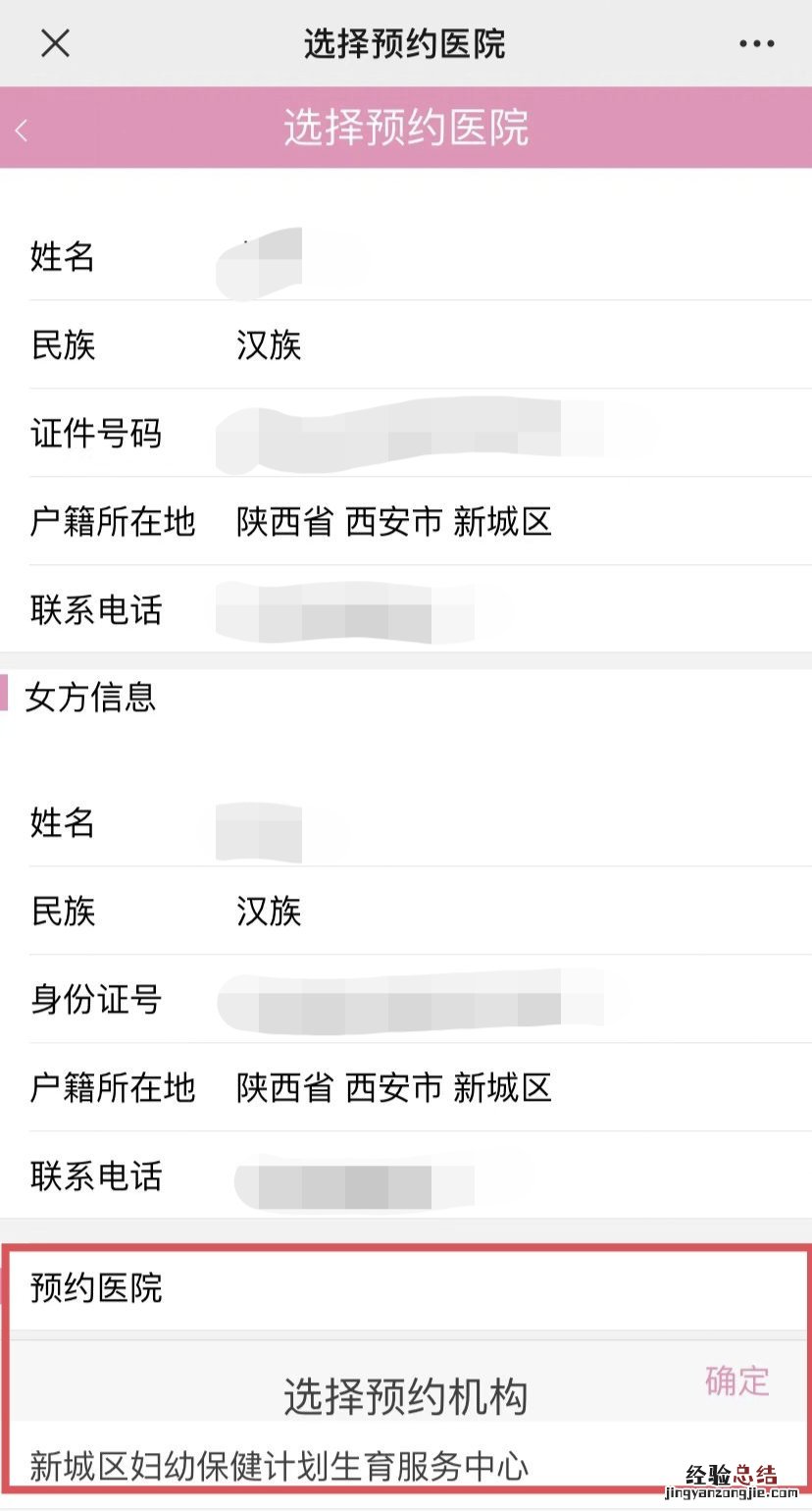This screenshot has height=1511, width=812.
Task: Go back using the pink header arrow
Action: (x=23, y=130)
